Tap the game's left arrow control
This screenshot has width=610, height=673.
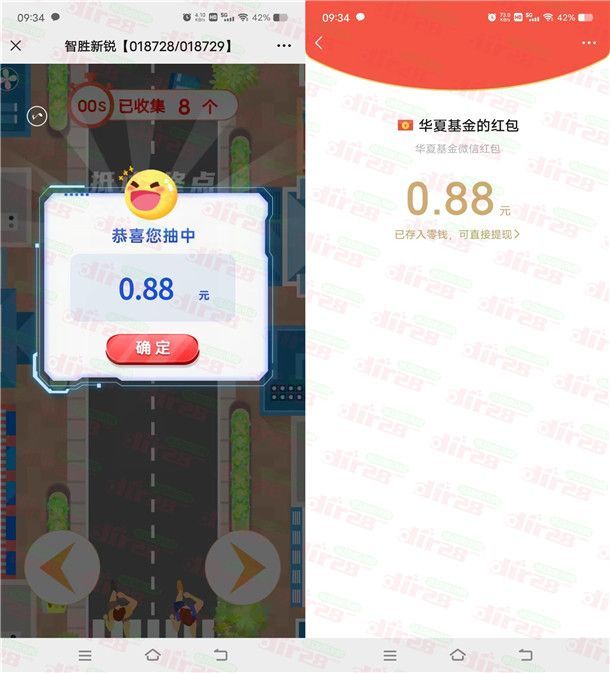coord(62,567)
